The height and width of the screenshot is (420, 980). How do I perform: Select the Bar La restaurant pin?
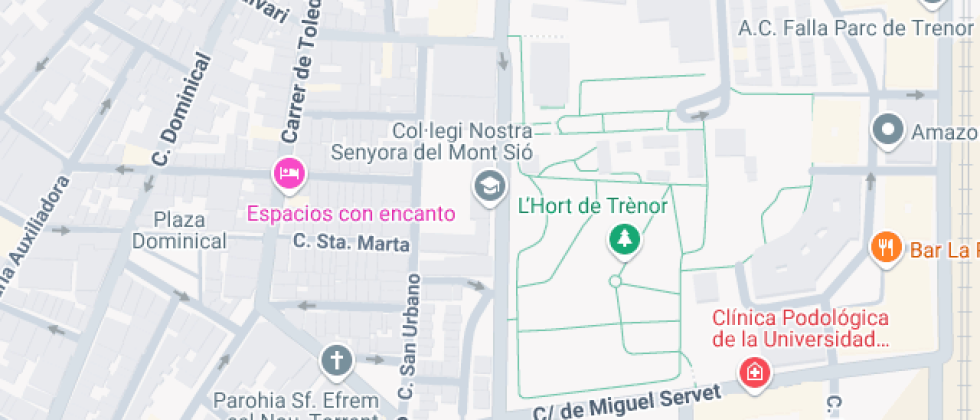[886, 248]
